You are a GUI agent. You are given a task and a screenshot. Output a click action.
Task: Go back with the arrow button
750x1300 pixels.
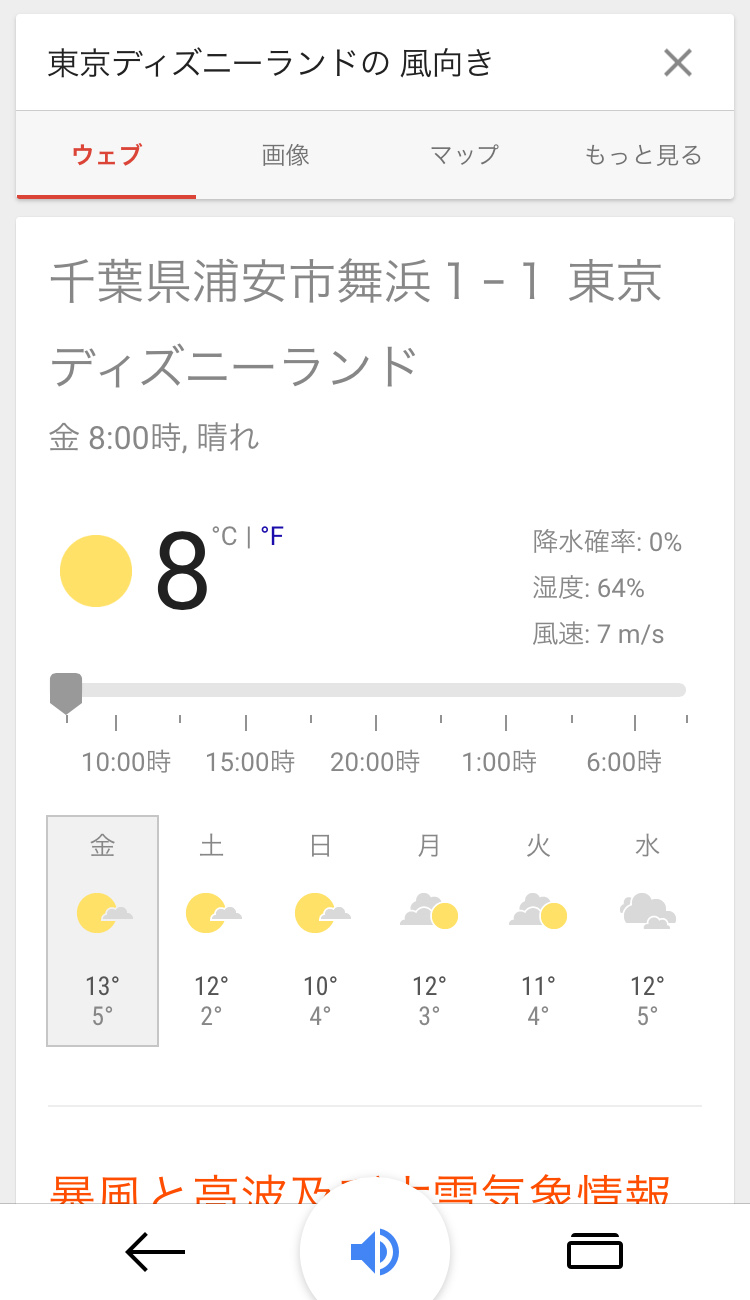[x=155, y=1252]
